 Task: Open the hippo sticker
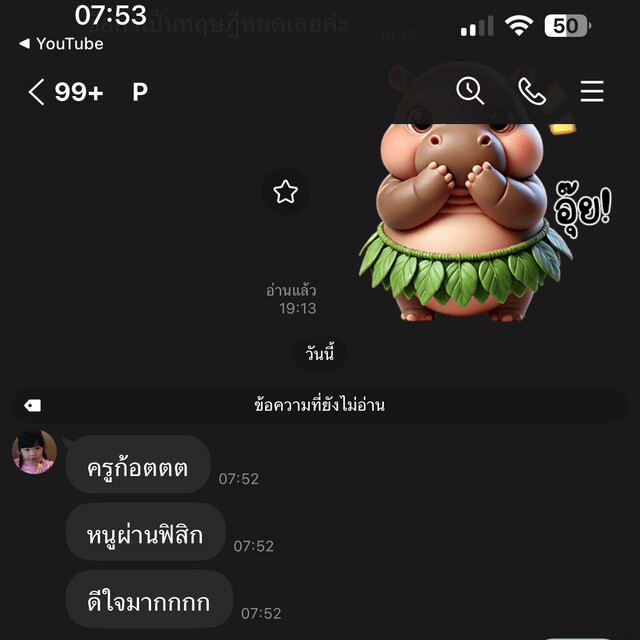[470, 220]
